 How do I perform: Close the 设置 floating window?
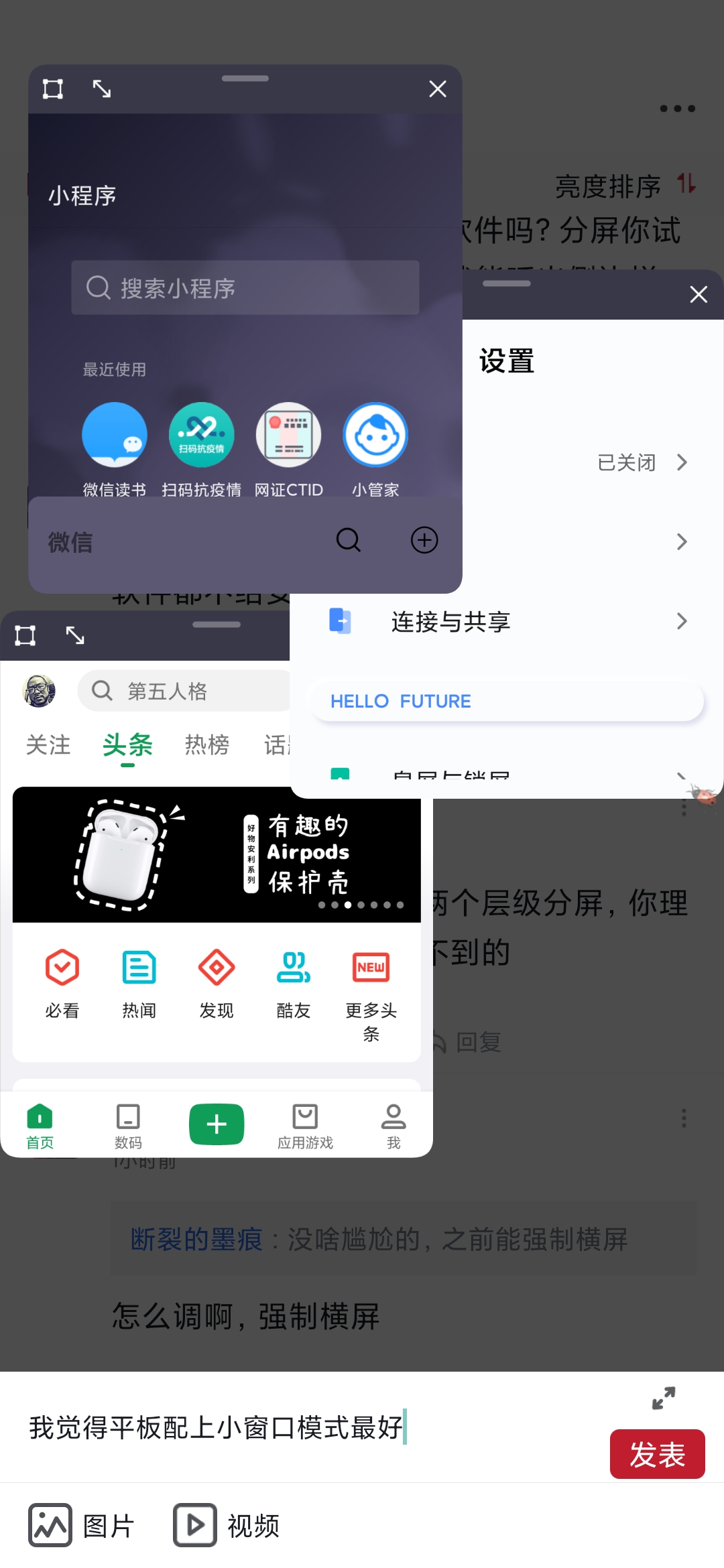699,294
